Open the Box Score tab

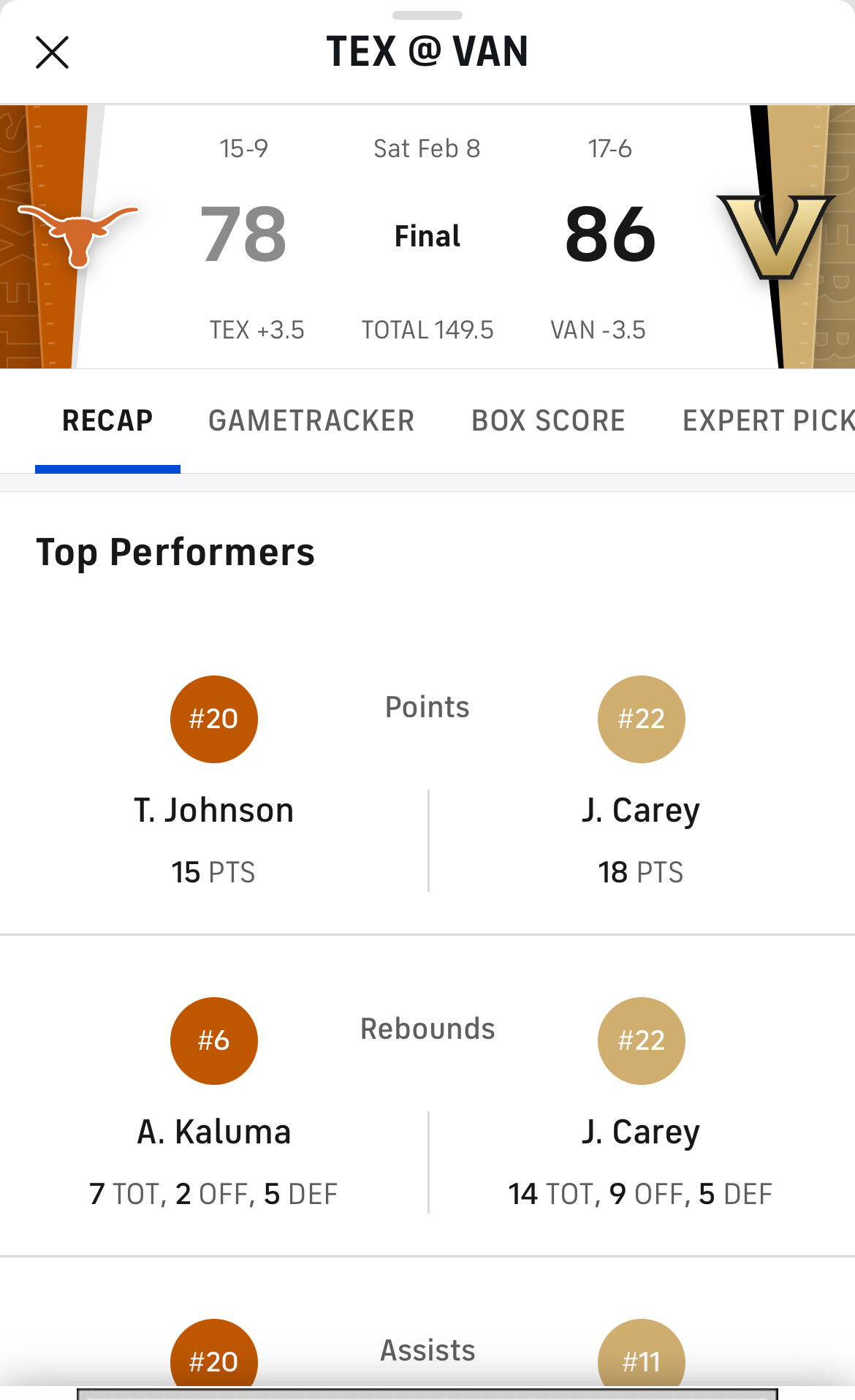(548, 420)
